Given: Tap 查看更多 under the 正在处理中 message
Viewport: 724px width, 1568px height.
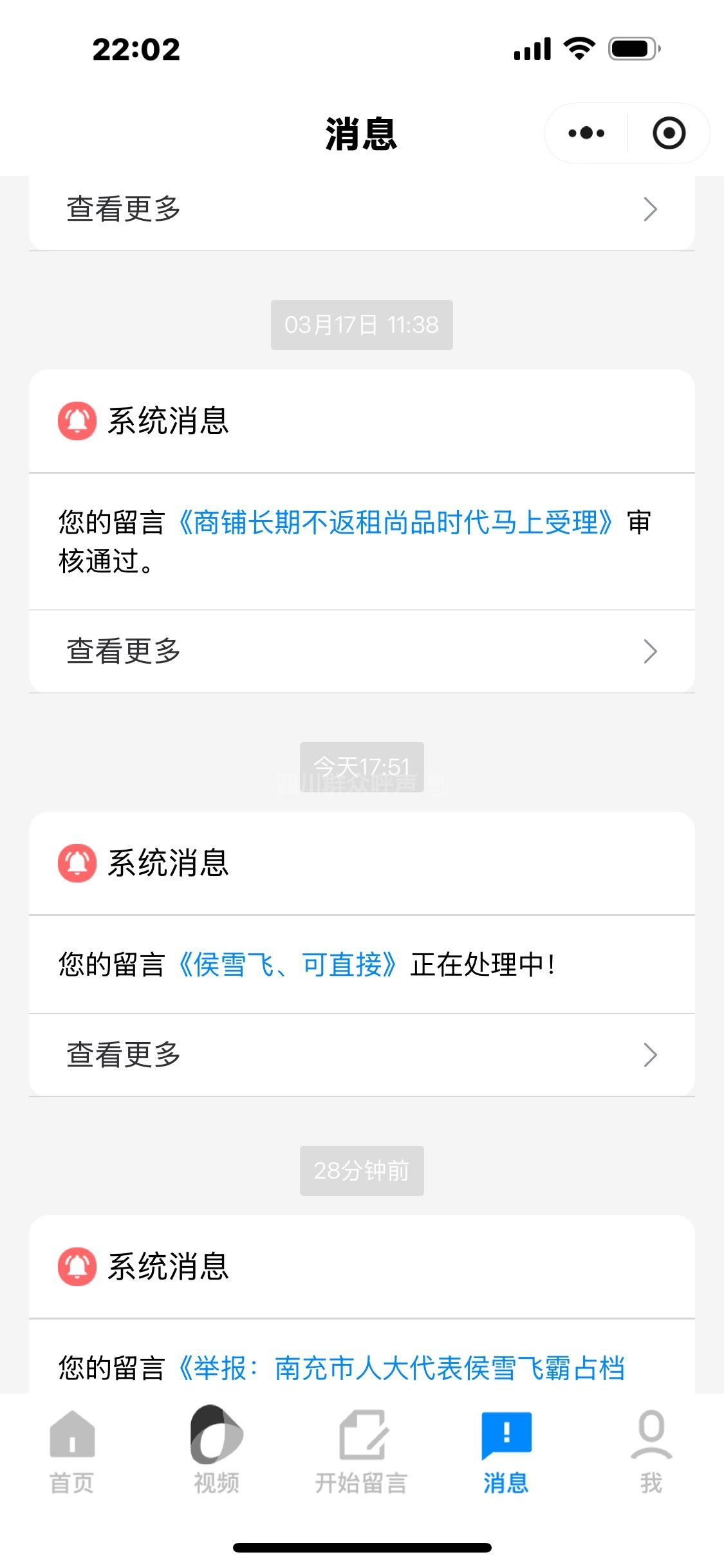Looking at the screenshot, I should [361, 1055].
